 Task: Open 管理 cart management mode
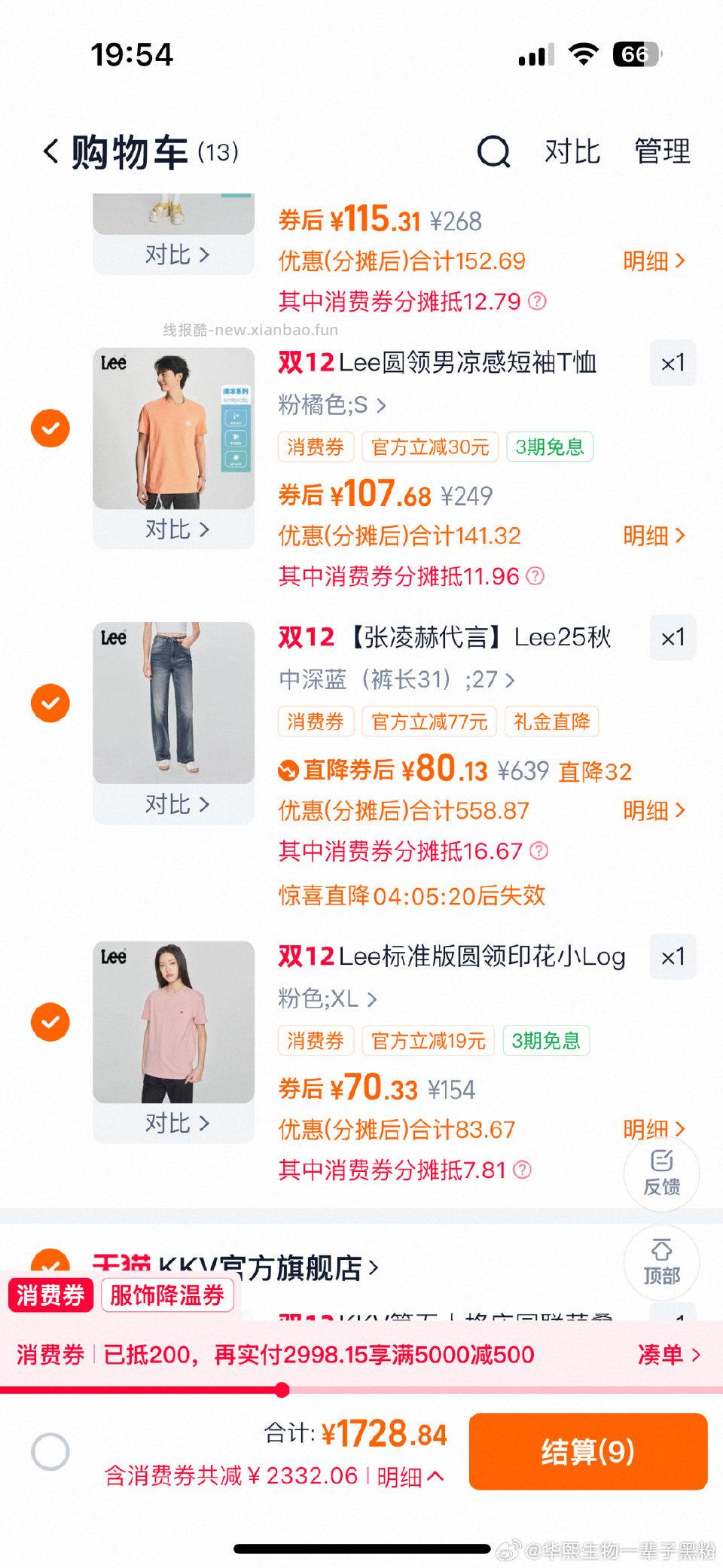(664, 153)
